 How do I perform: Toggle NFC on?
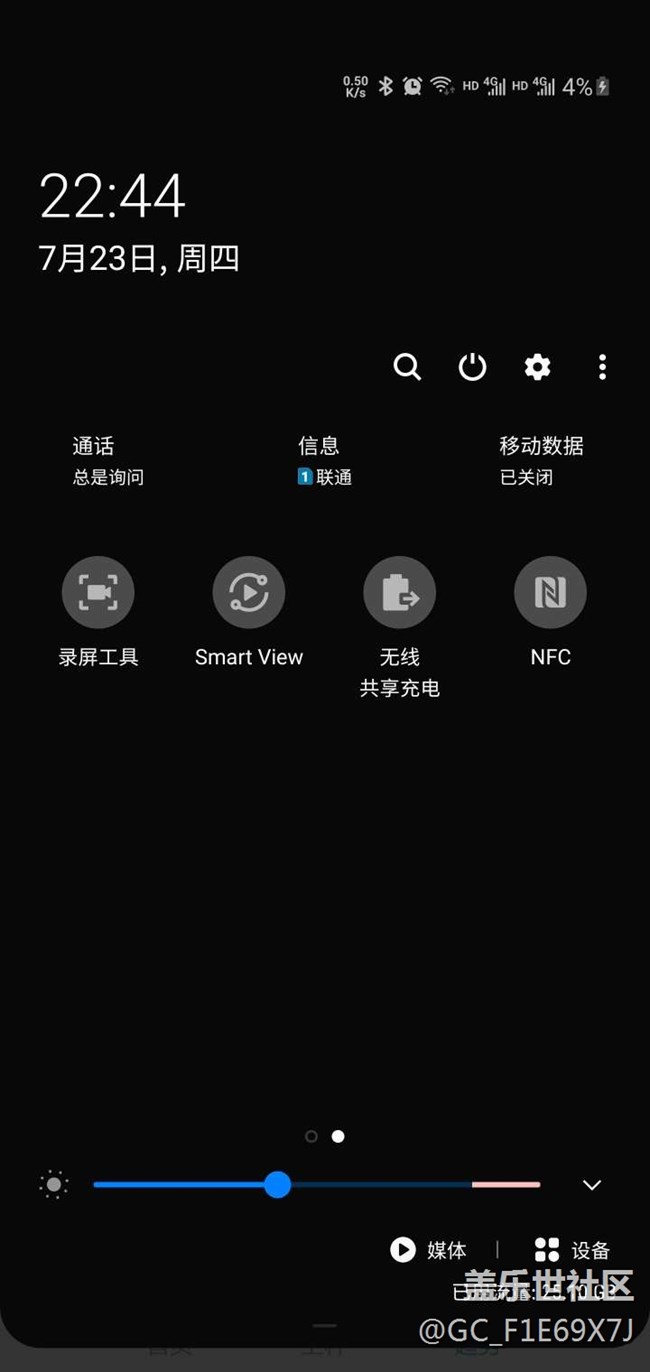click(550, 593)
